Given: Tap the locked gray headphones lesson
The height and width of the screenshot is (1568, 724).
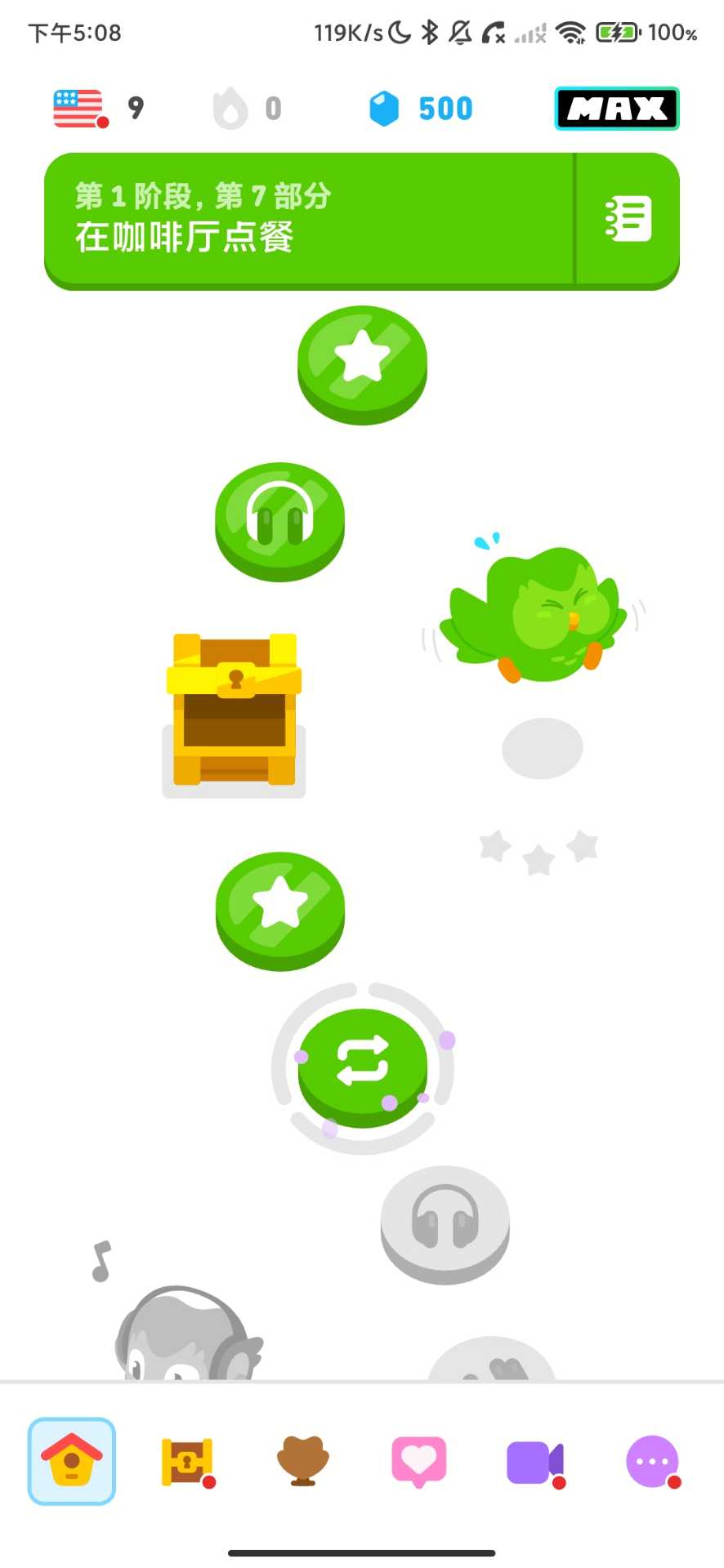Looking at the screenshot, I should (445, 1220).
